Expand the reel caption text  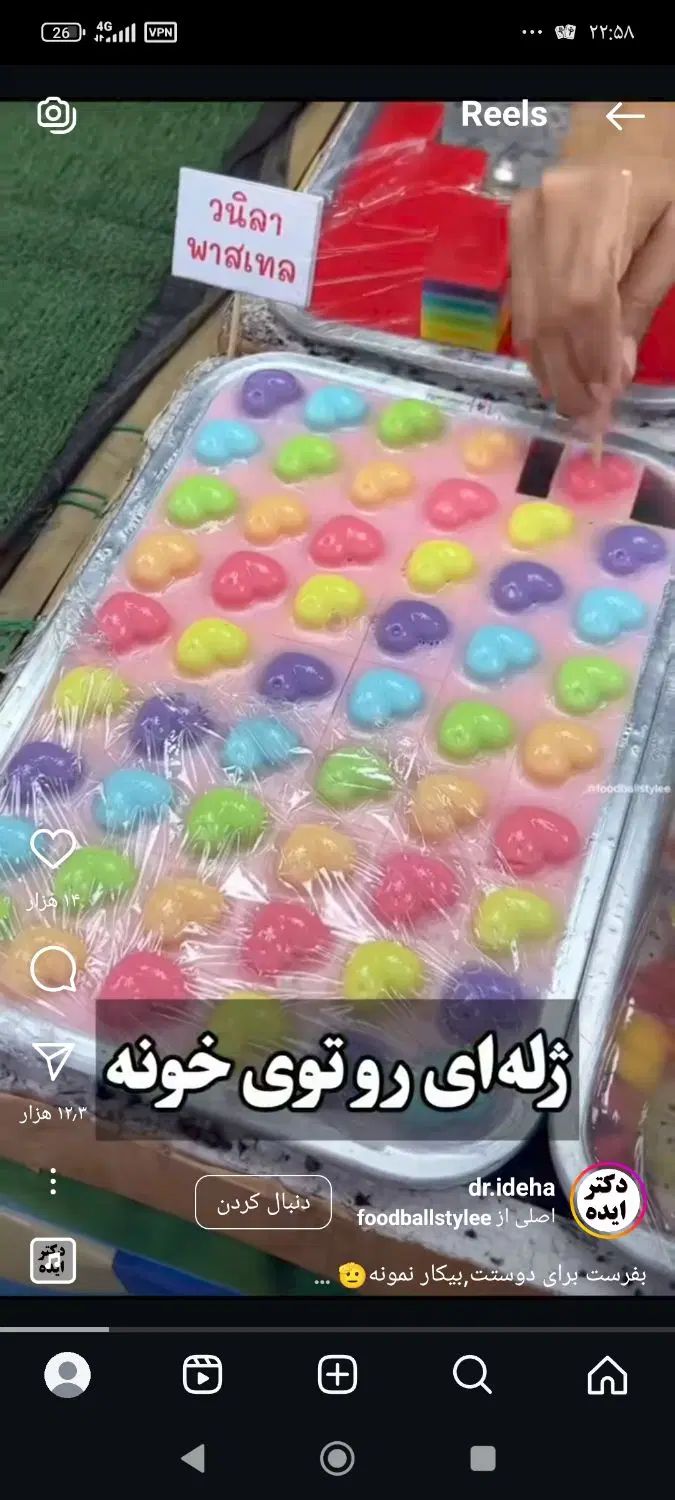click(480, 1276)
